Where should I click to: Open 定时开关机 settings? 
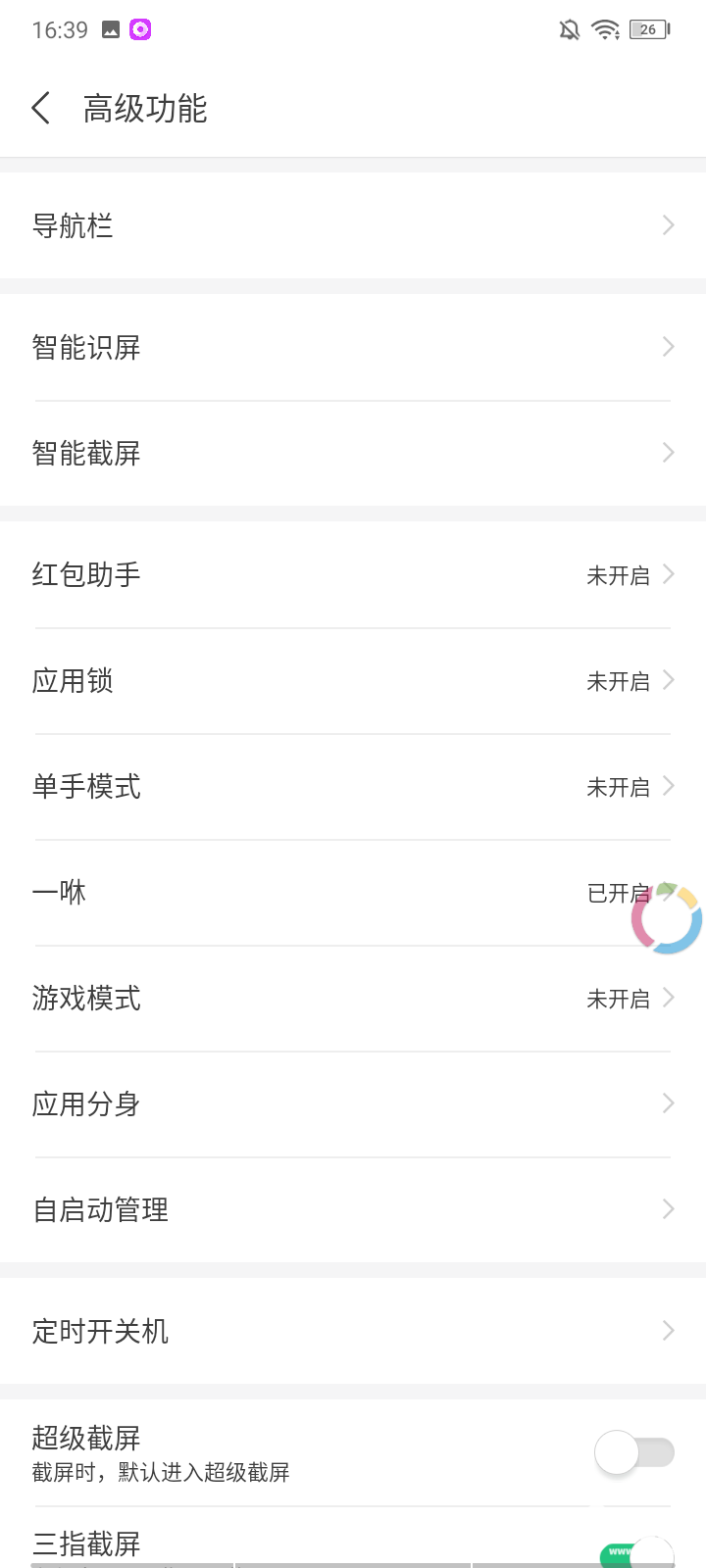tap(353, 1331)
